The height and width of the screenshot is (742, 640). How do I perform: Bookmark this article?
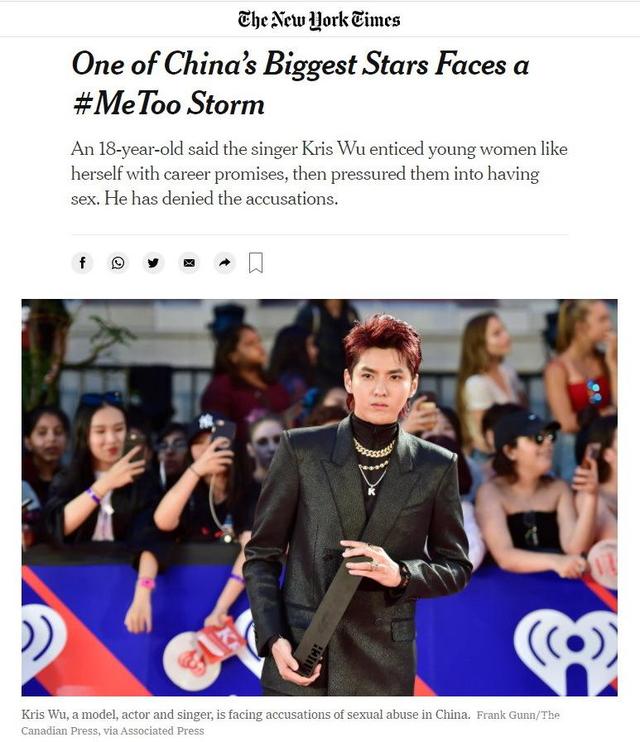point(256,263)
